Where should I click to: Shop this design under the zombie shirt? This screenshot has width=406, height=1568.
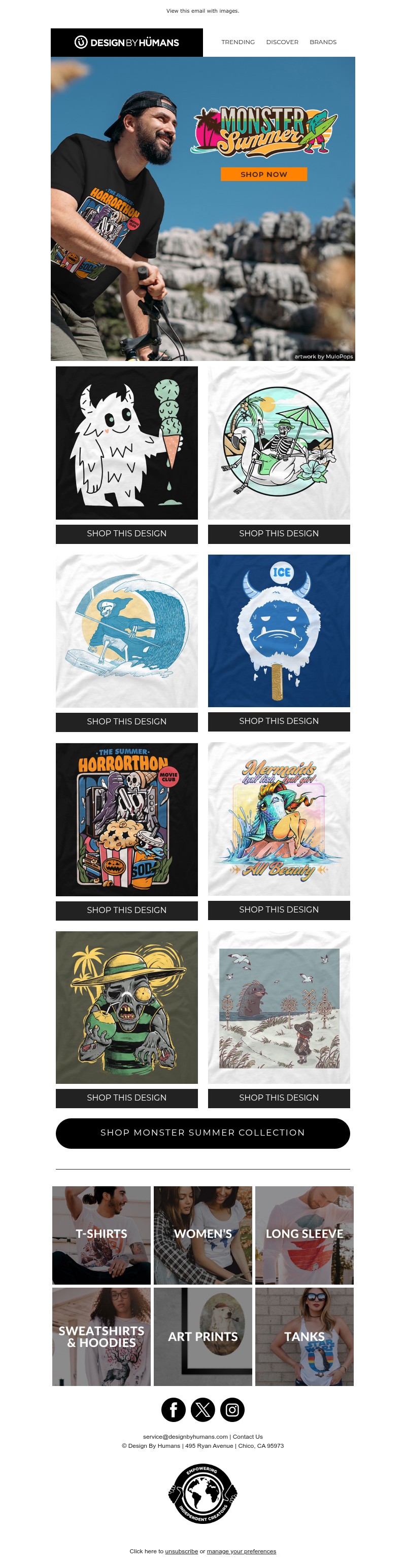click(x=127, y=1098)
